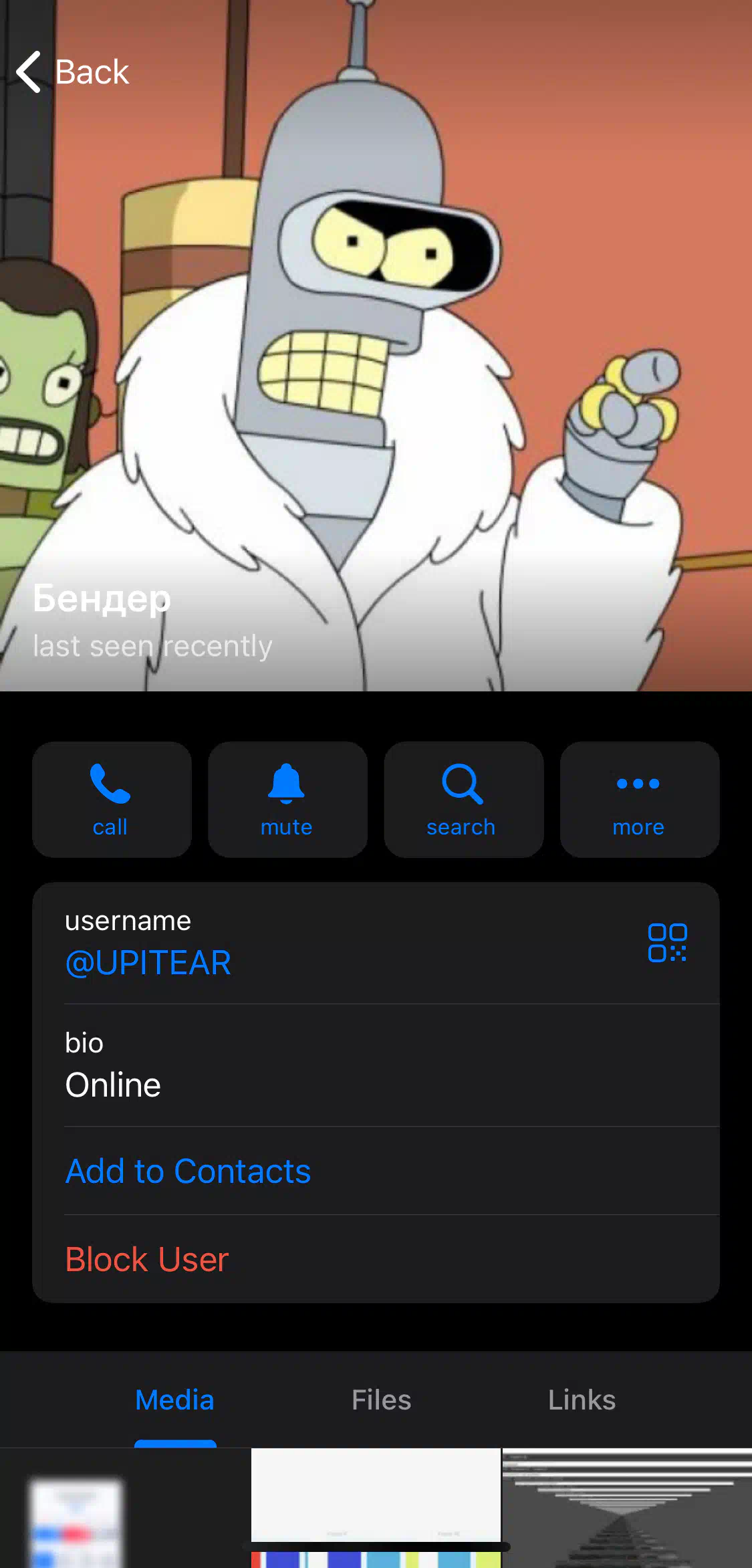Show QR code for the username
The image size is (752, 1568).
[667, 943]
